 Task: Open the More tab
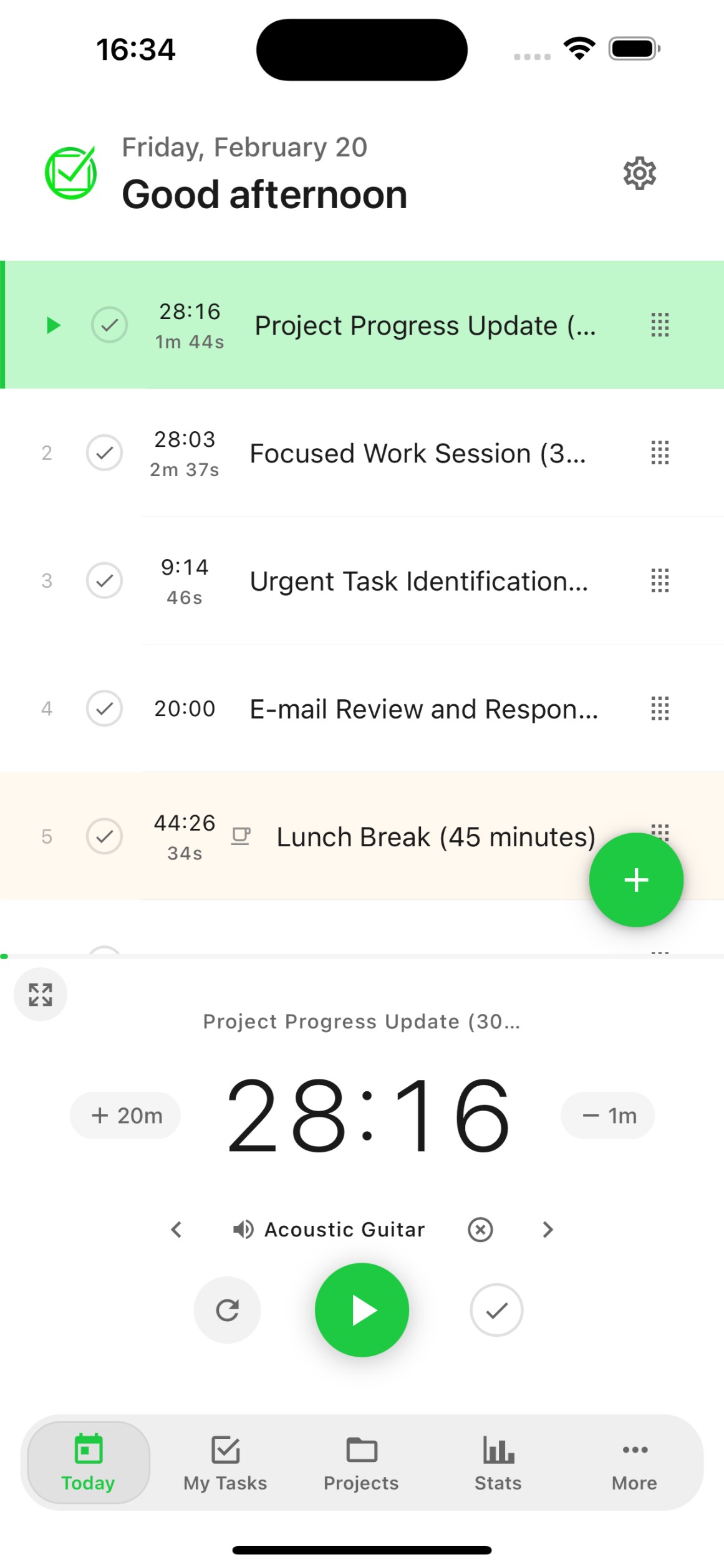pos(634,1462)
